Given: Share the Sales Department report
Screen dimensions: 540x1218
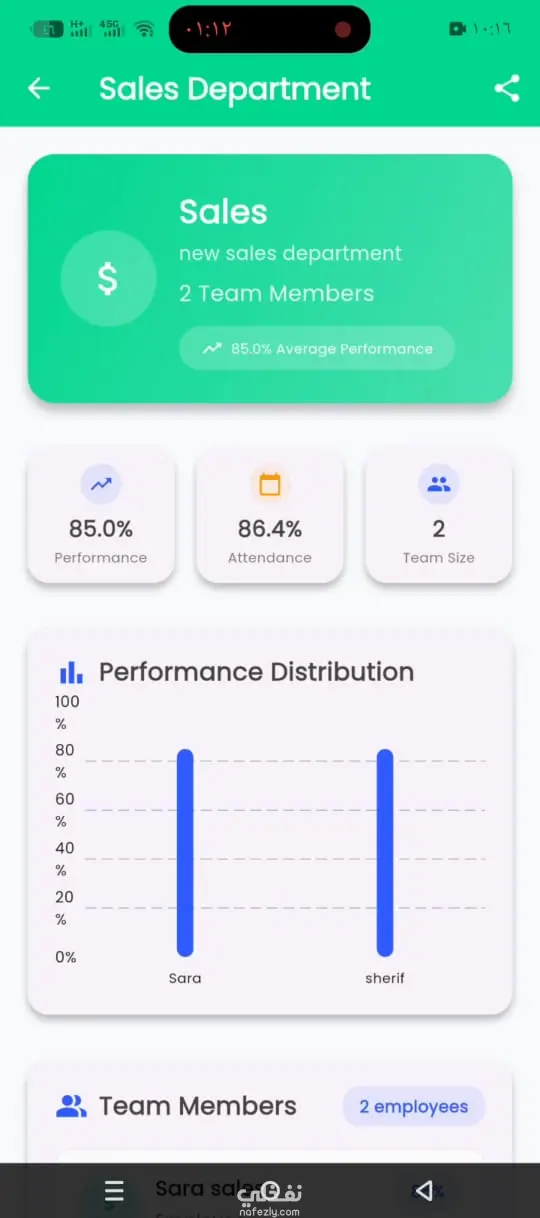Looking at the screenshot, I should coord(507,89).
